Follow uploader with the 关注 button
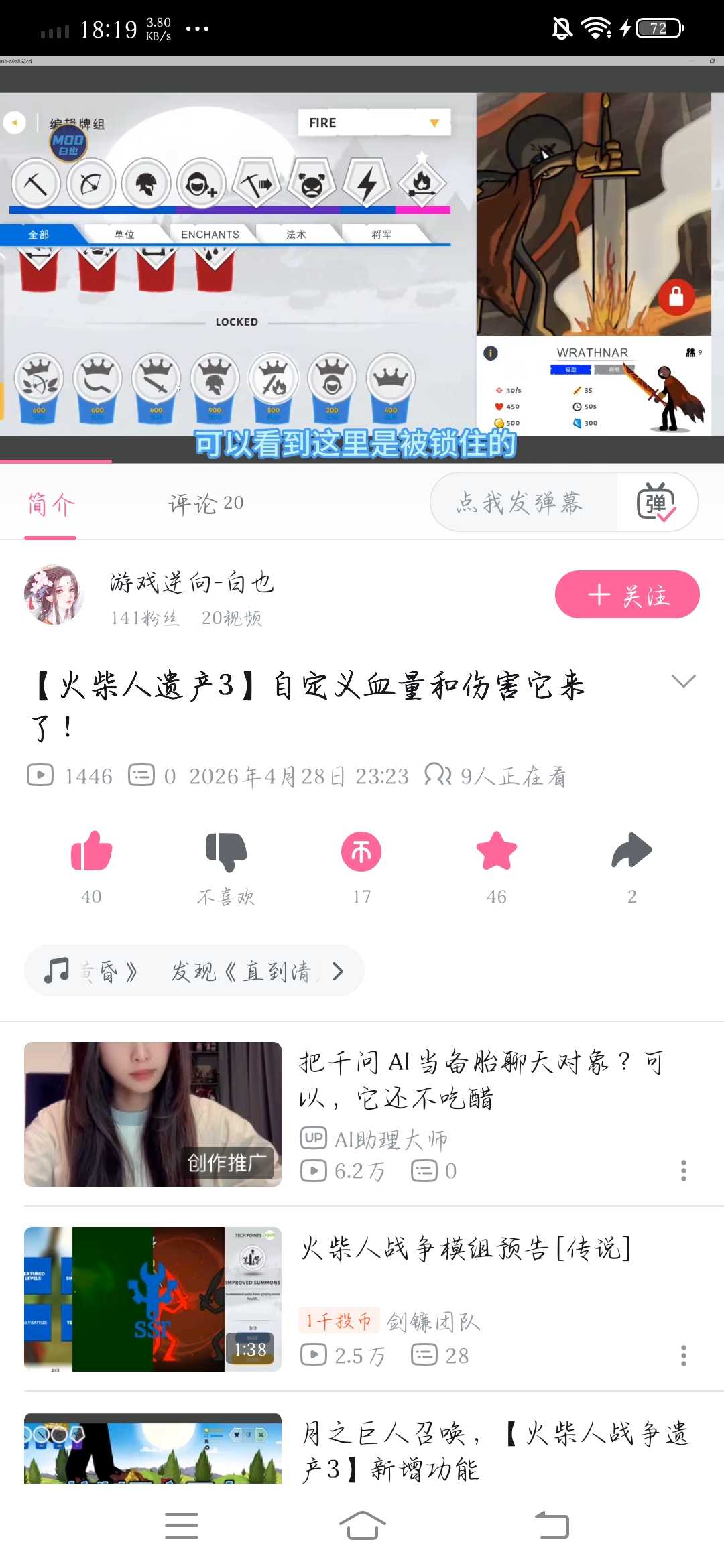This screenshot has height=1568, width=724. coord(627,594)
